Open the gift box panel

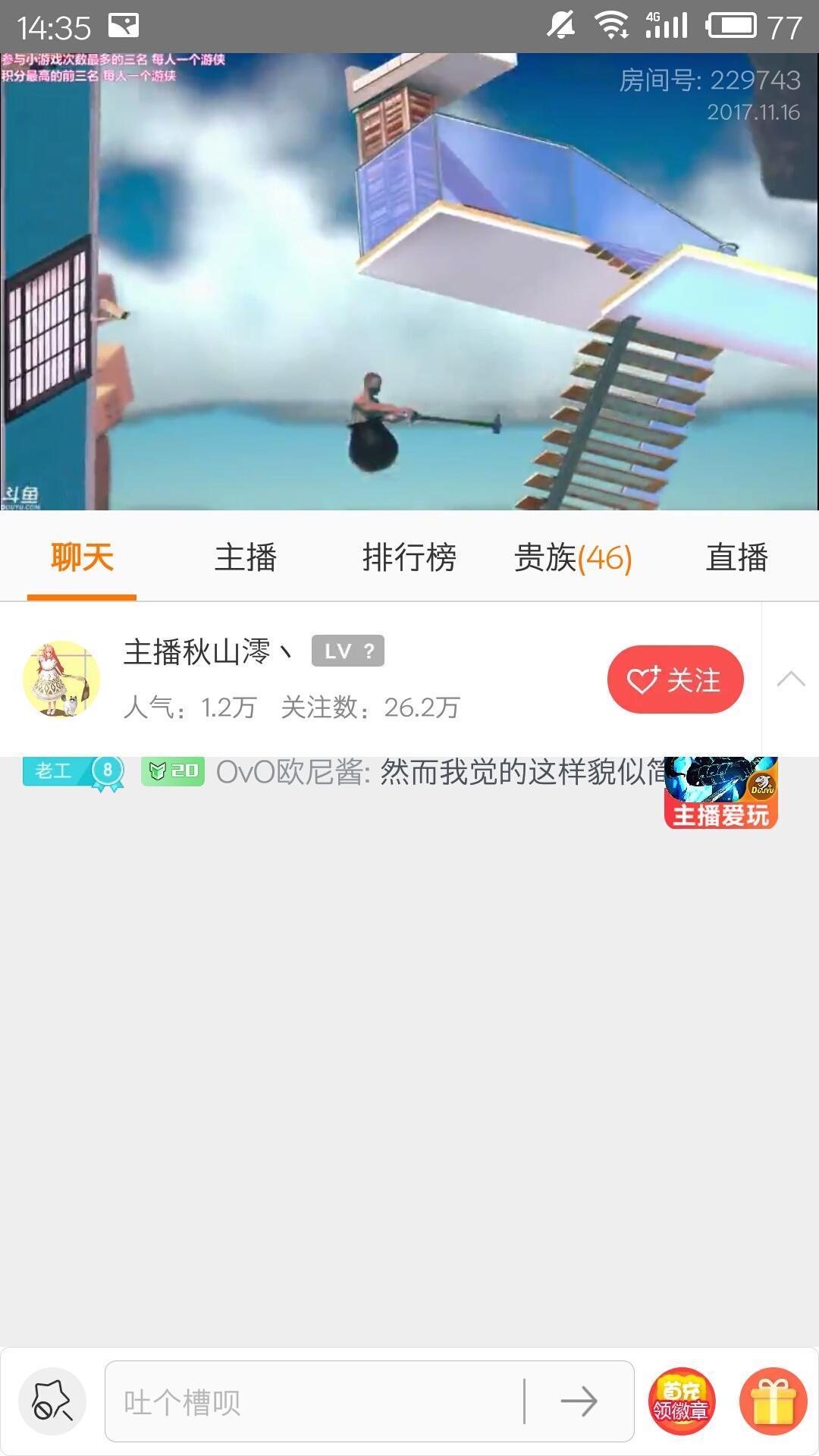(773, 1401)
